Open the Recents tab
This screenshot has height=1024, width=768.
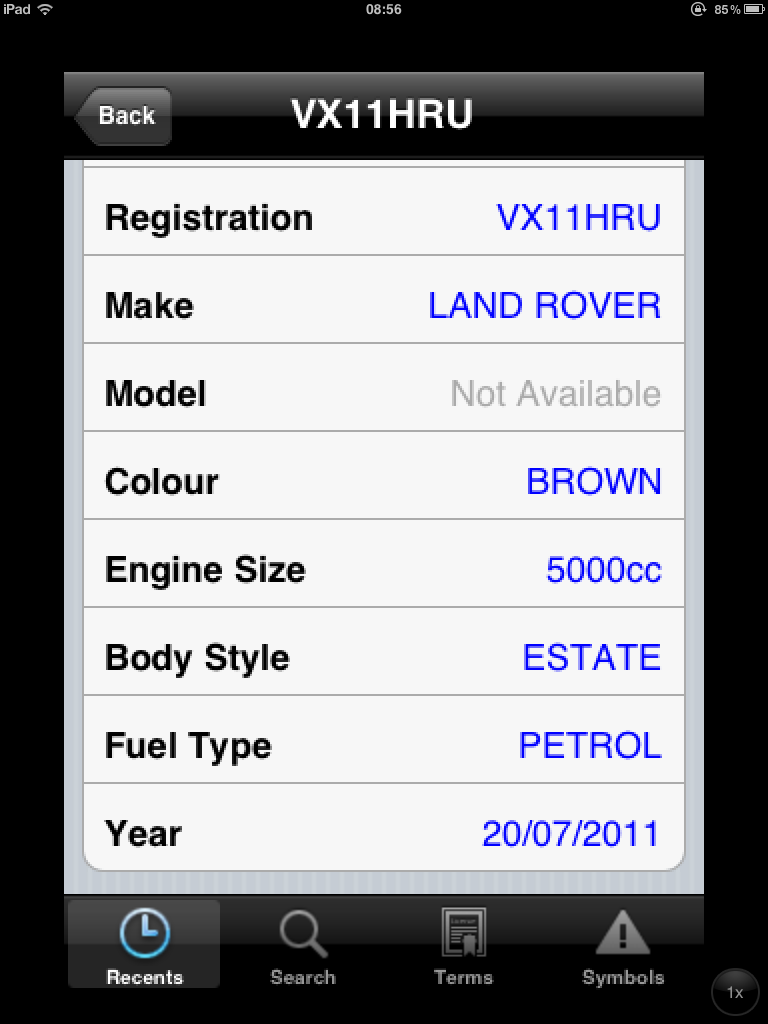144,944
